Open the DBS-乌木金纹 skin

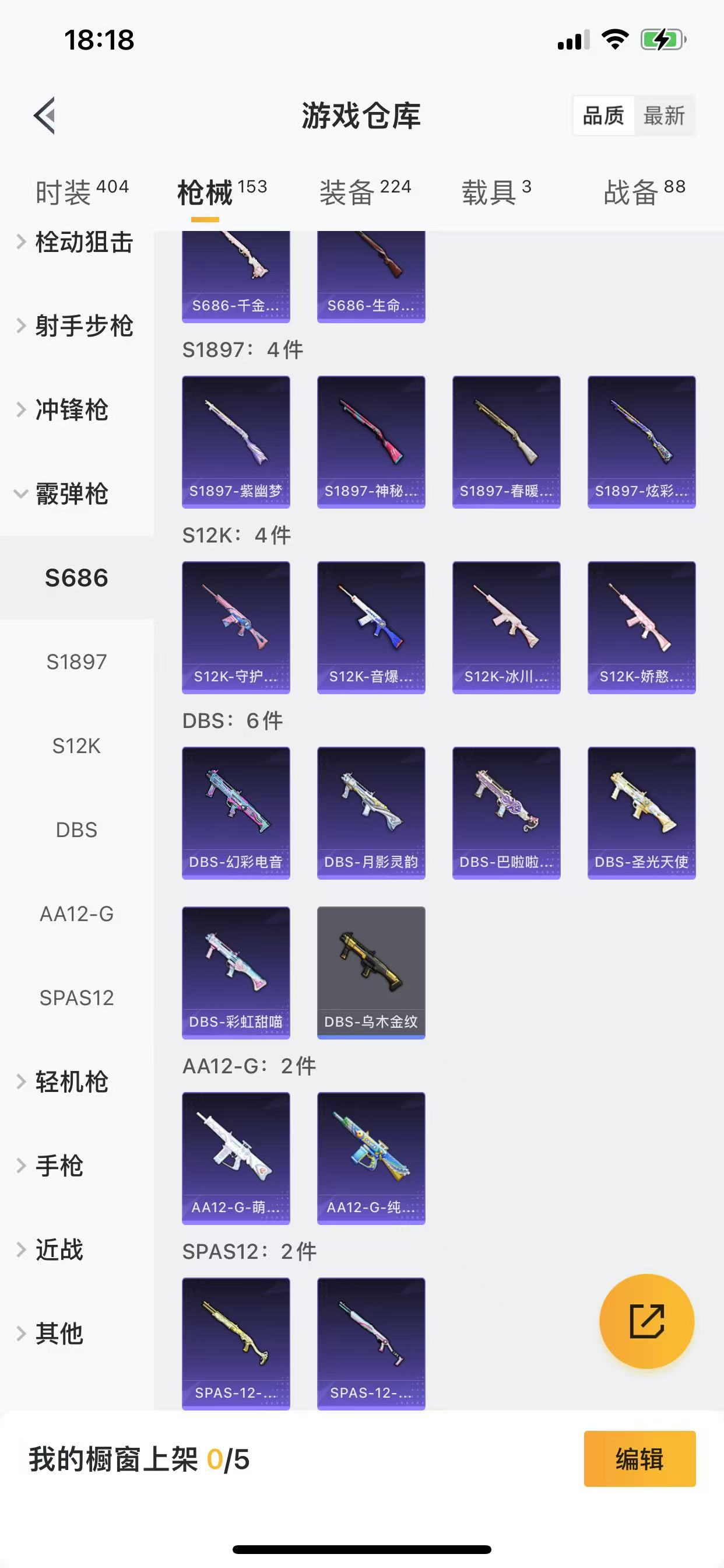pos(371,972)
